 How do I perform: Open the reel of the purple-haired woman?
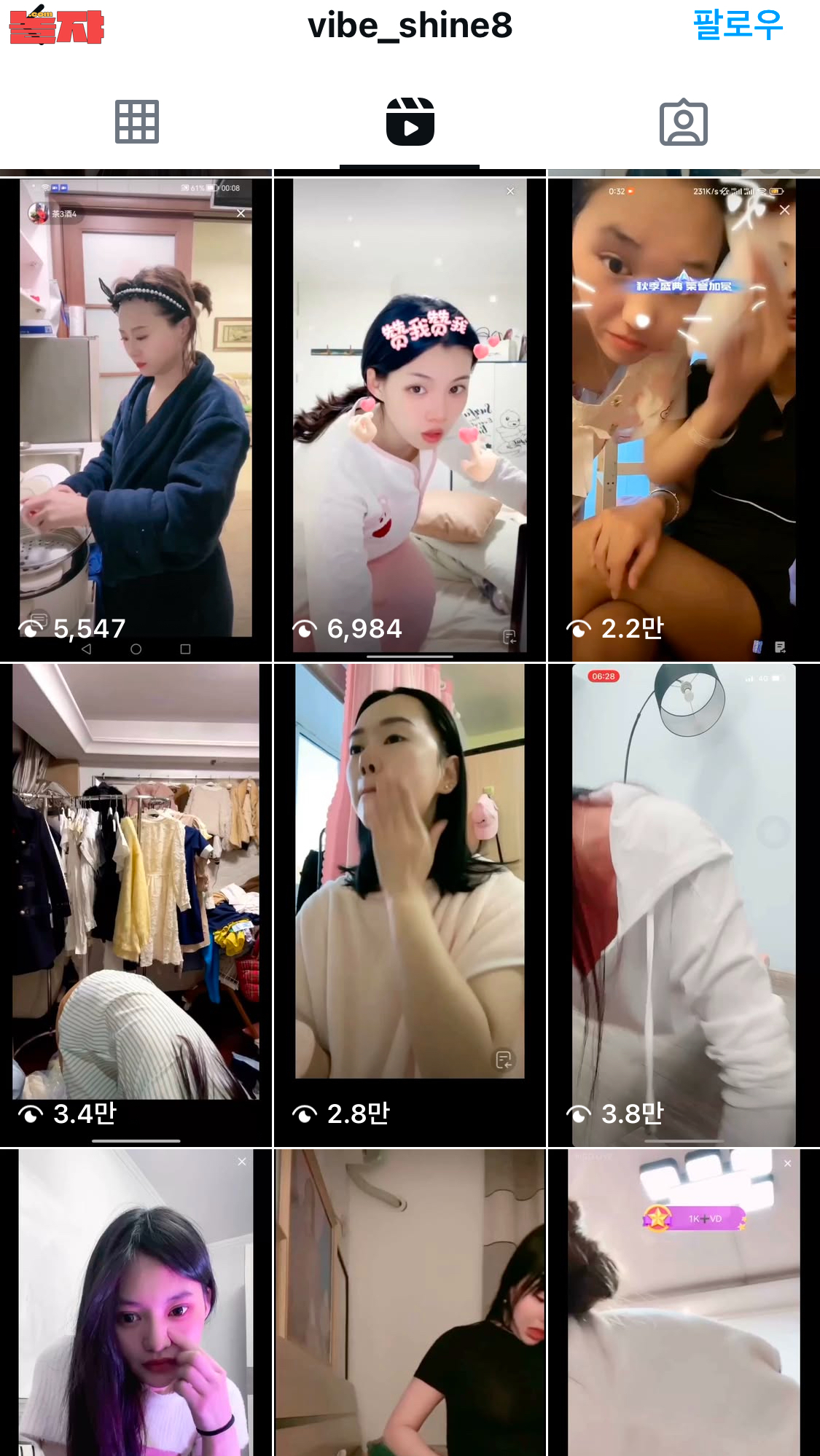click(x=136, y=1302)
